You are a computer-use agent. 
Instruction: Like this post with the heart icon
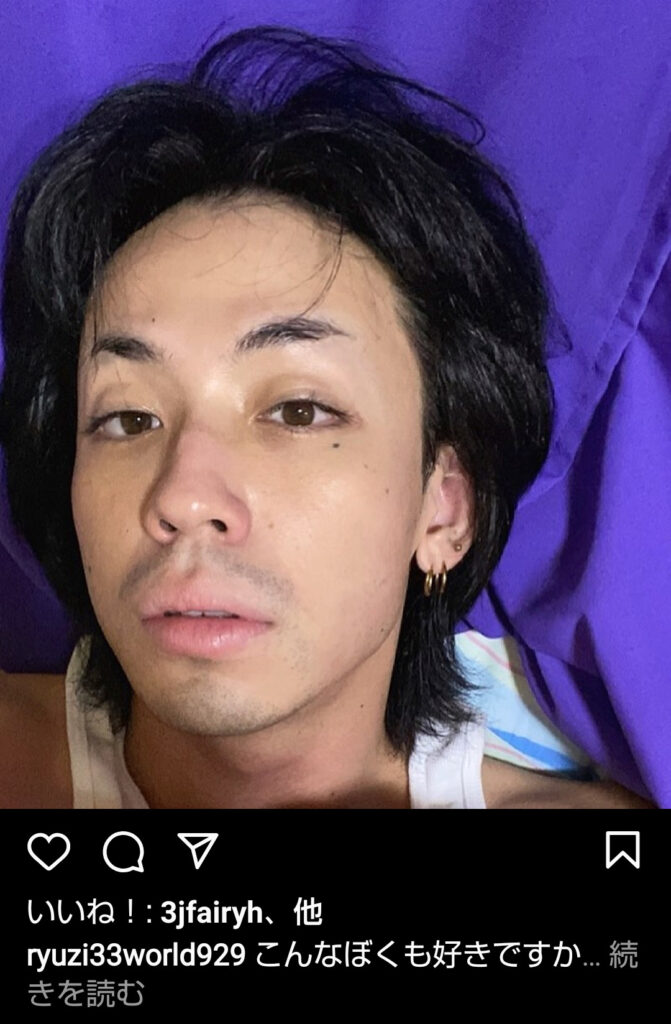click(x=48, y=851)
